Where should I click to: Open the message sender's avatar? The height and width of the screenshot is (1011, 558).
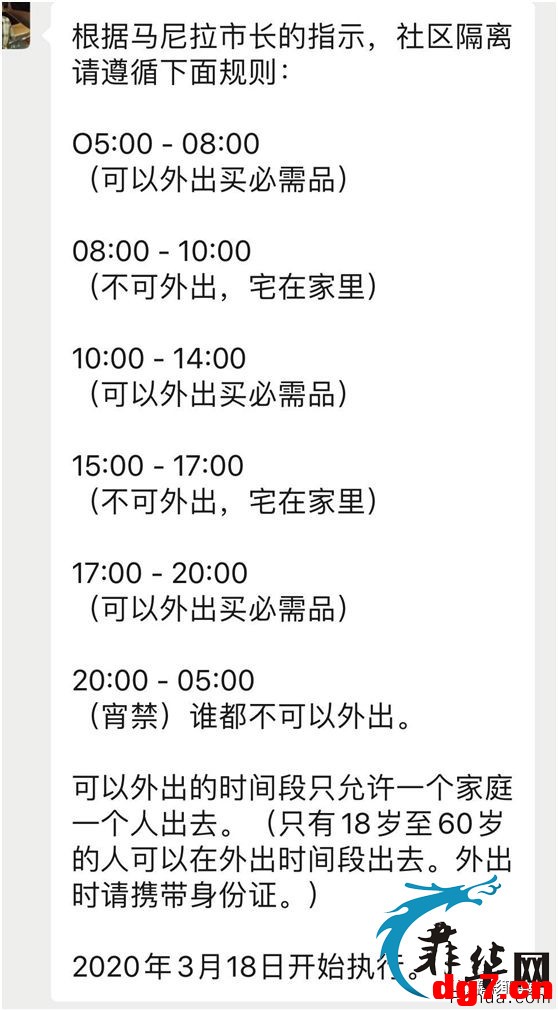click(15, 25)
